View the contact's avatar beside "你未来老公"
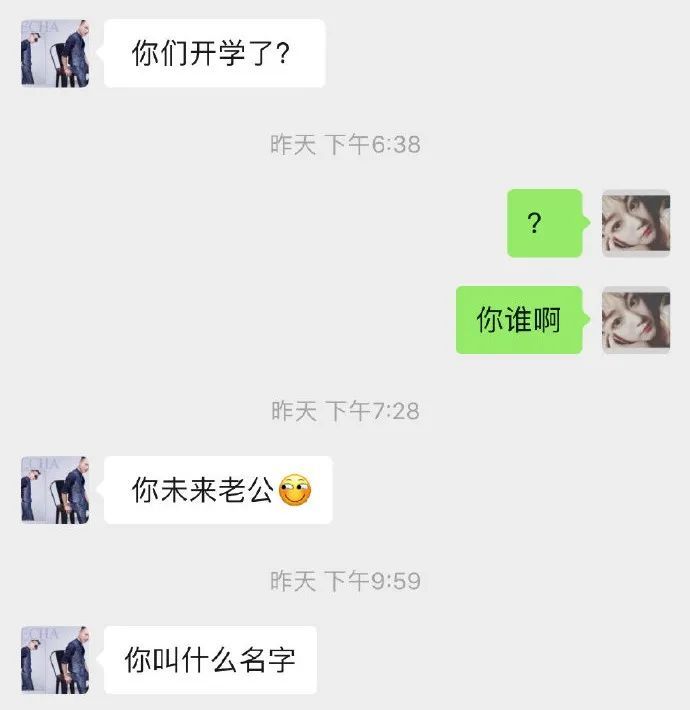Image resolution: width=690 pixels, height=710 pixels. (x=55, y=490)
